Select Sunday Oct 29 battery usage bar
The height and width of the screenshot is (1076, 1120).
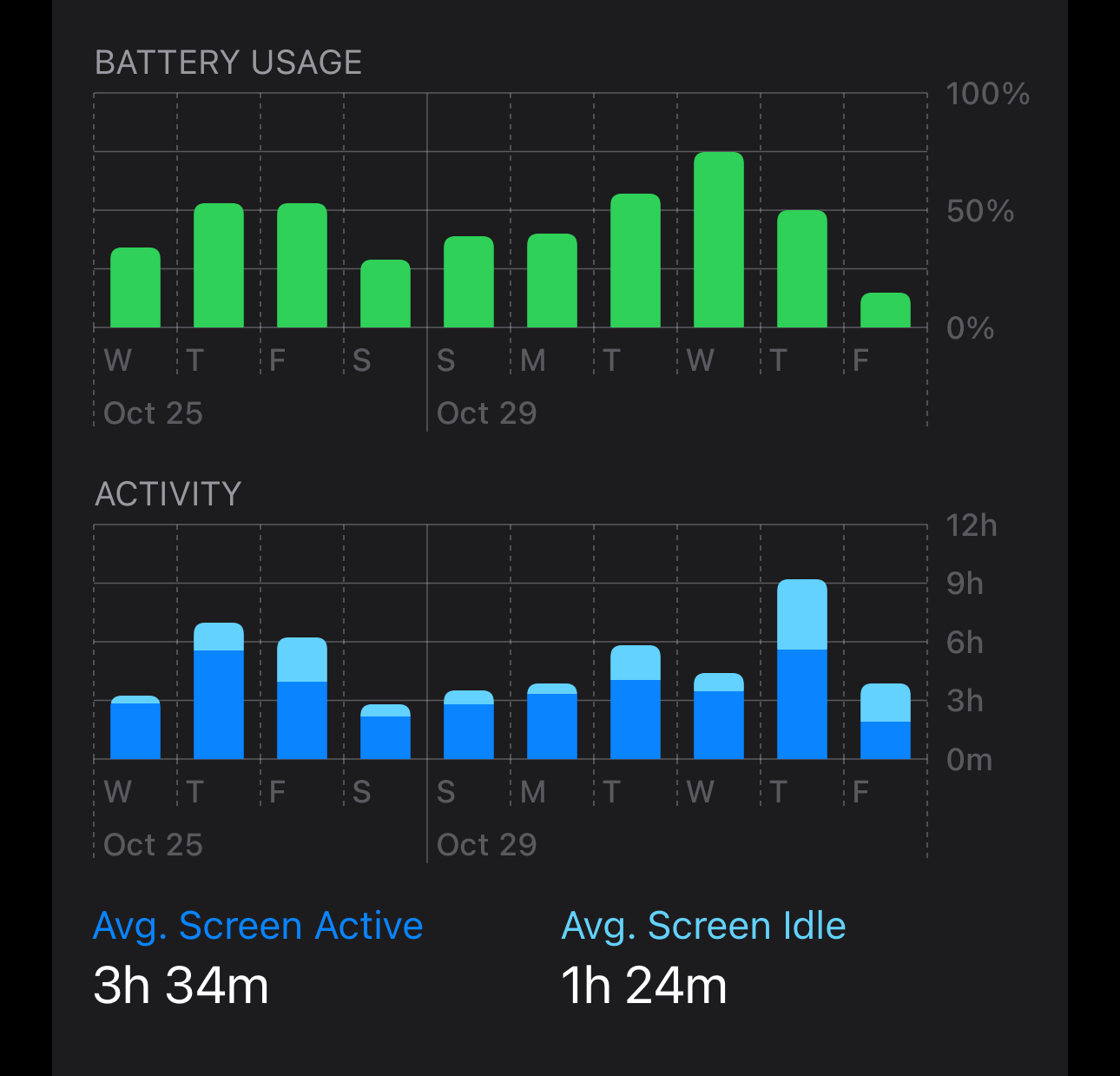(x=469, y=282)
